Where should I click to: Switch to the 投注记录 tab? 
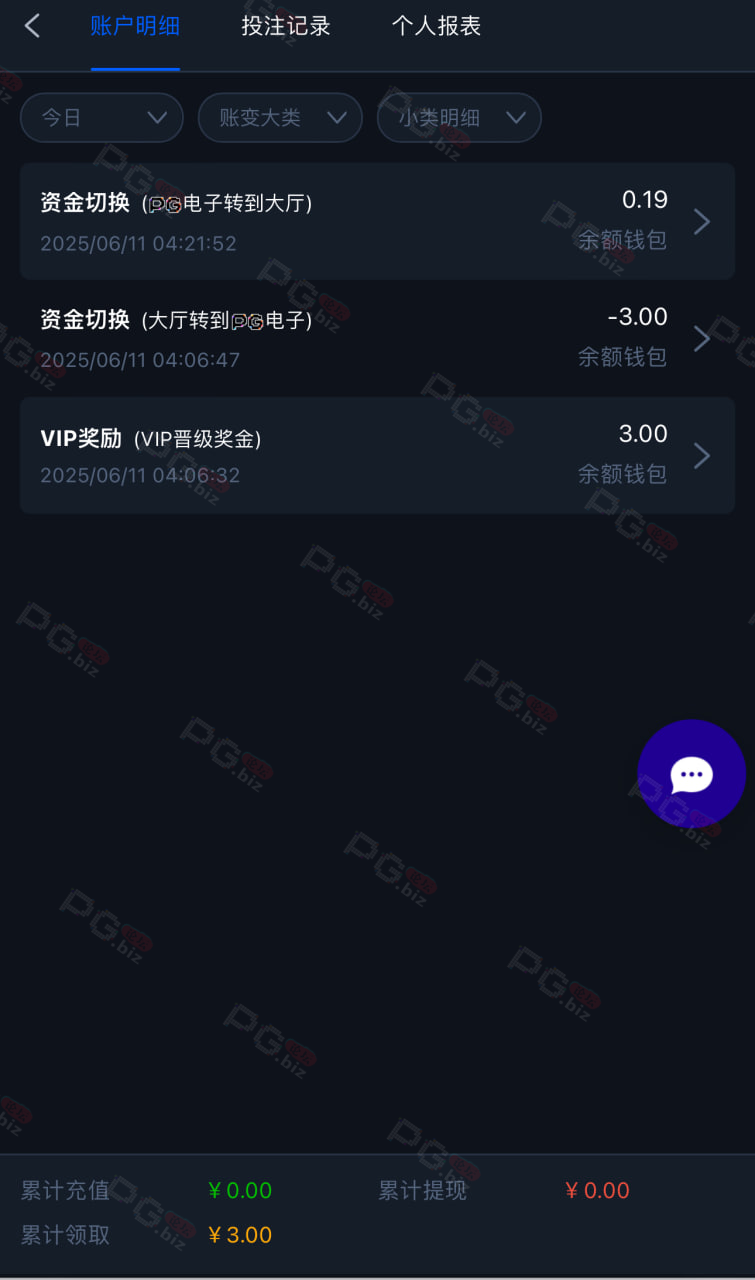pyautogui.click(x=286, y=26)
